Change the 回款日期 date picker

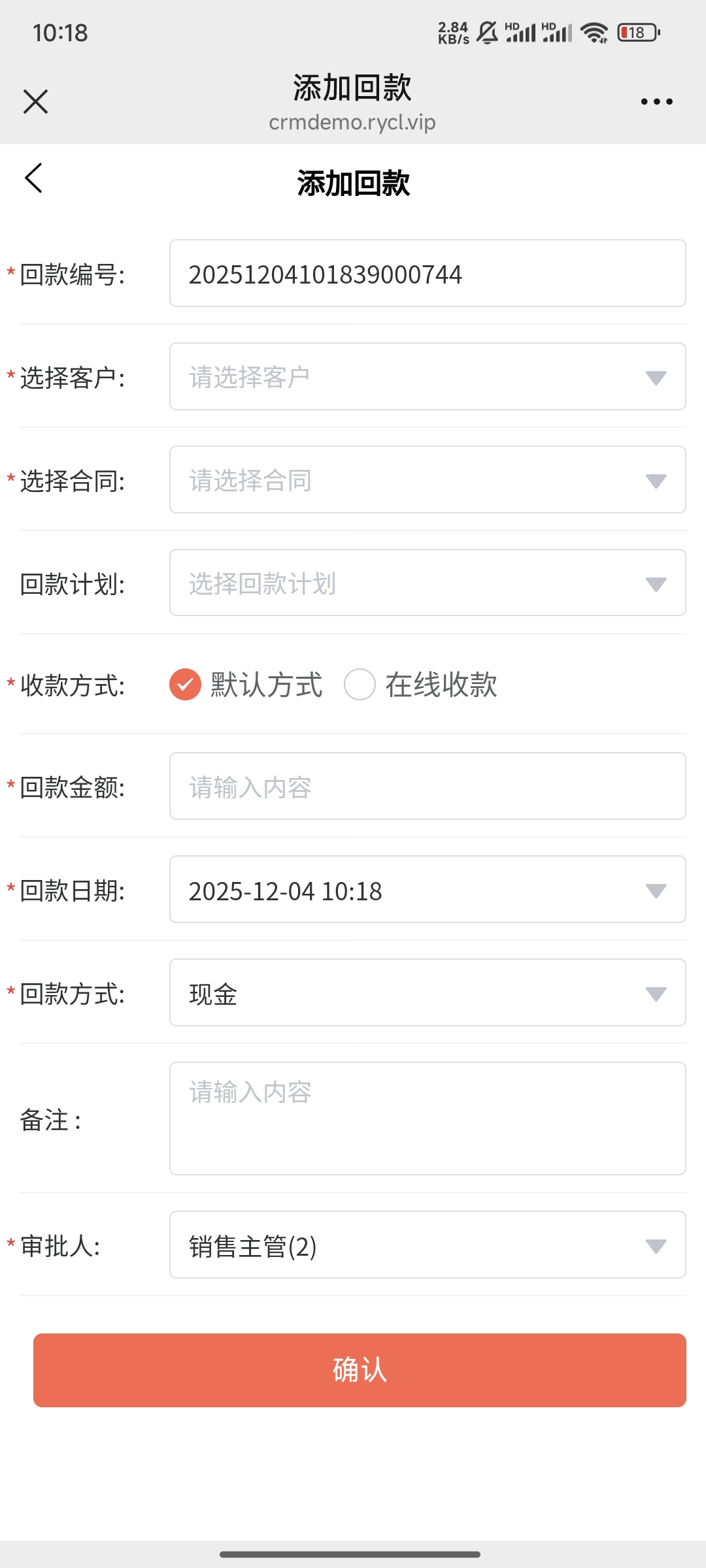pos(428,890)
